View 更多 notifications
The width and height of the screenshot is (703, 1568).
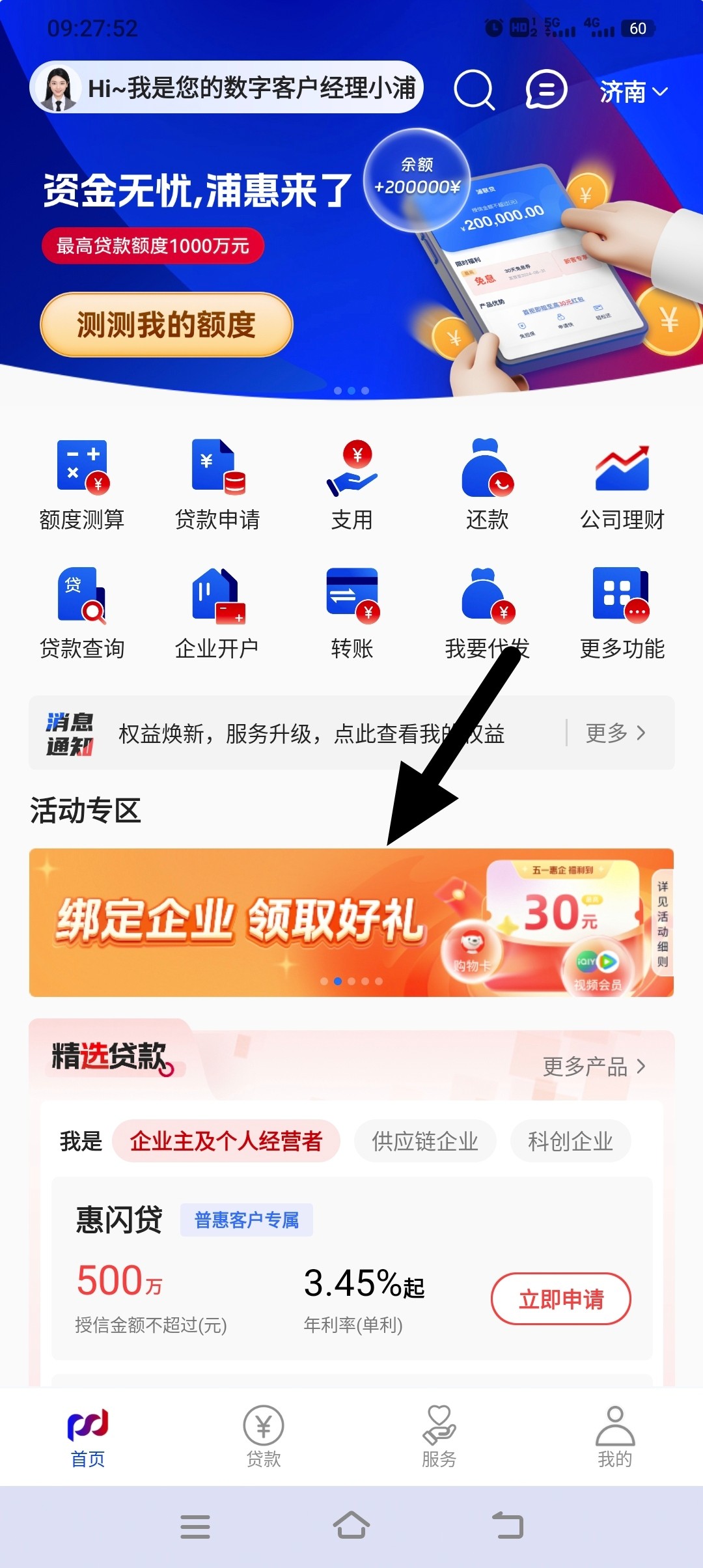(x=615, y=733)
